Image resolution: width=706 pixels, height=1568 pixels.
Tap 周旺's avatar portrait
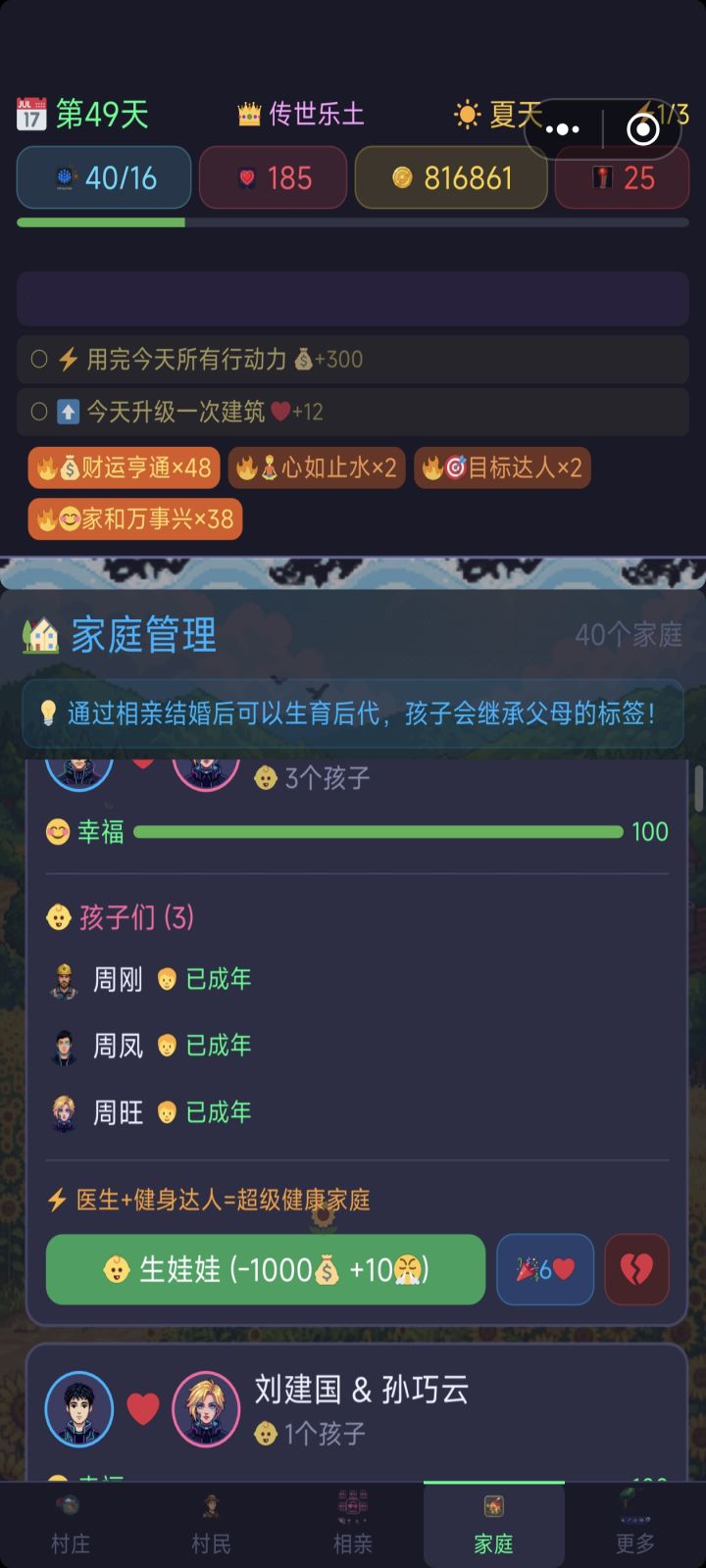pos(64,1111)
